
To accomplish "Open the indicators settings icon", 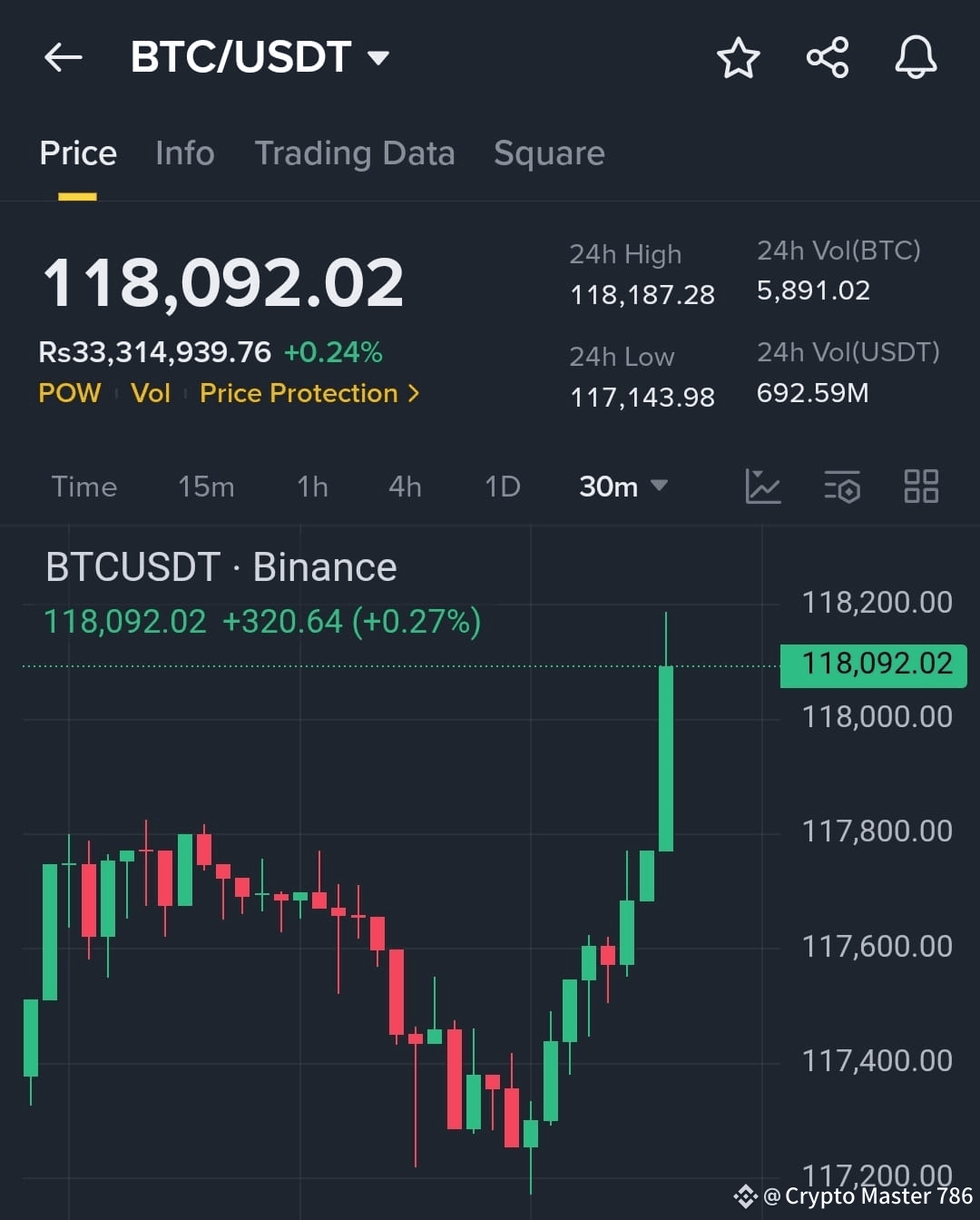I will (x=842, y=487).
